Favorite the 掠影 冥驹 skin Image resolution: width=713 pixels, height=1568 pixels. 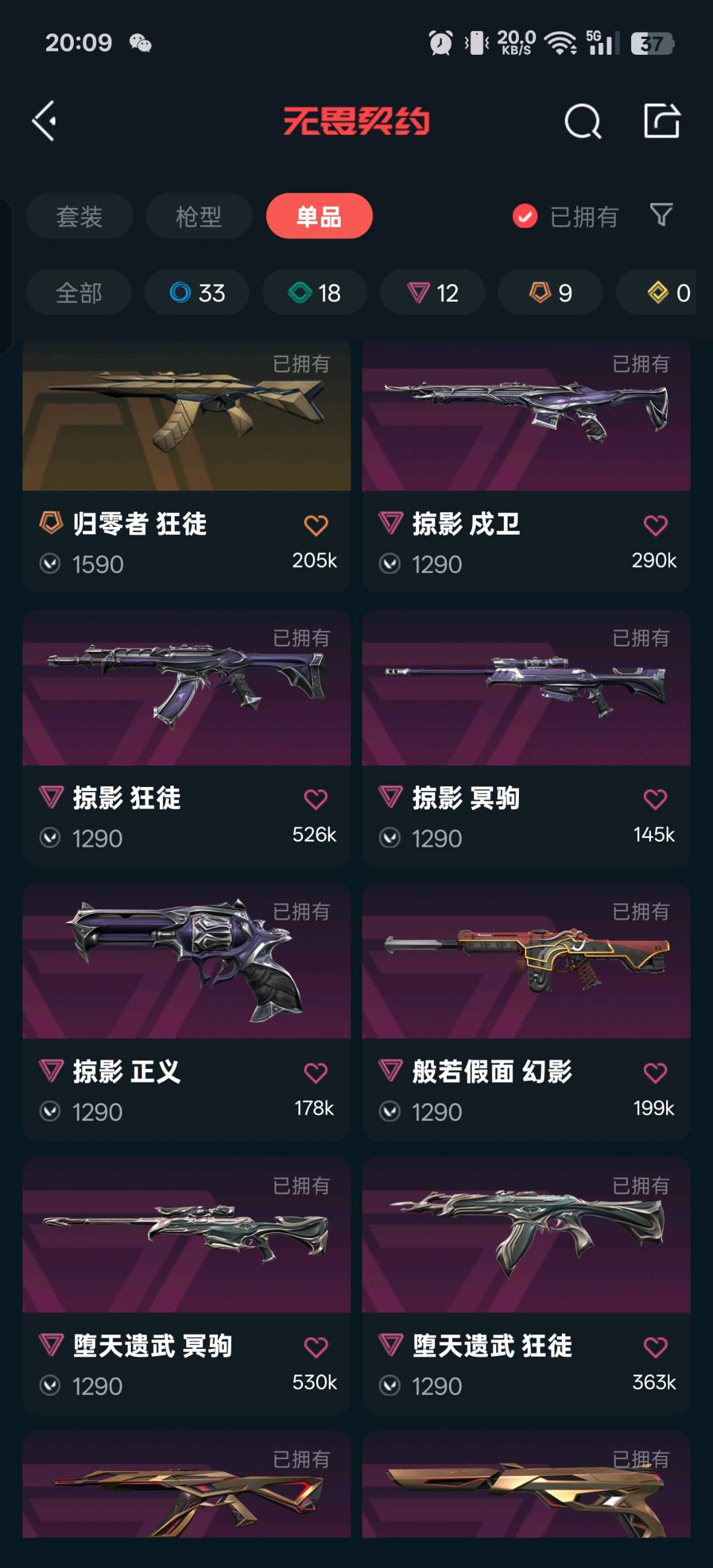655,800
